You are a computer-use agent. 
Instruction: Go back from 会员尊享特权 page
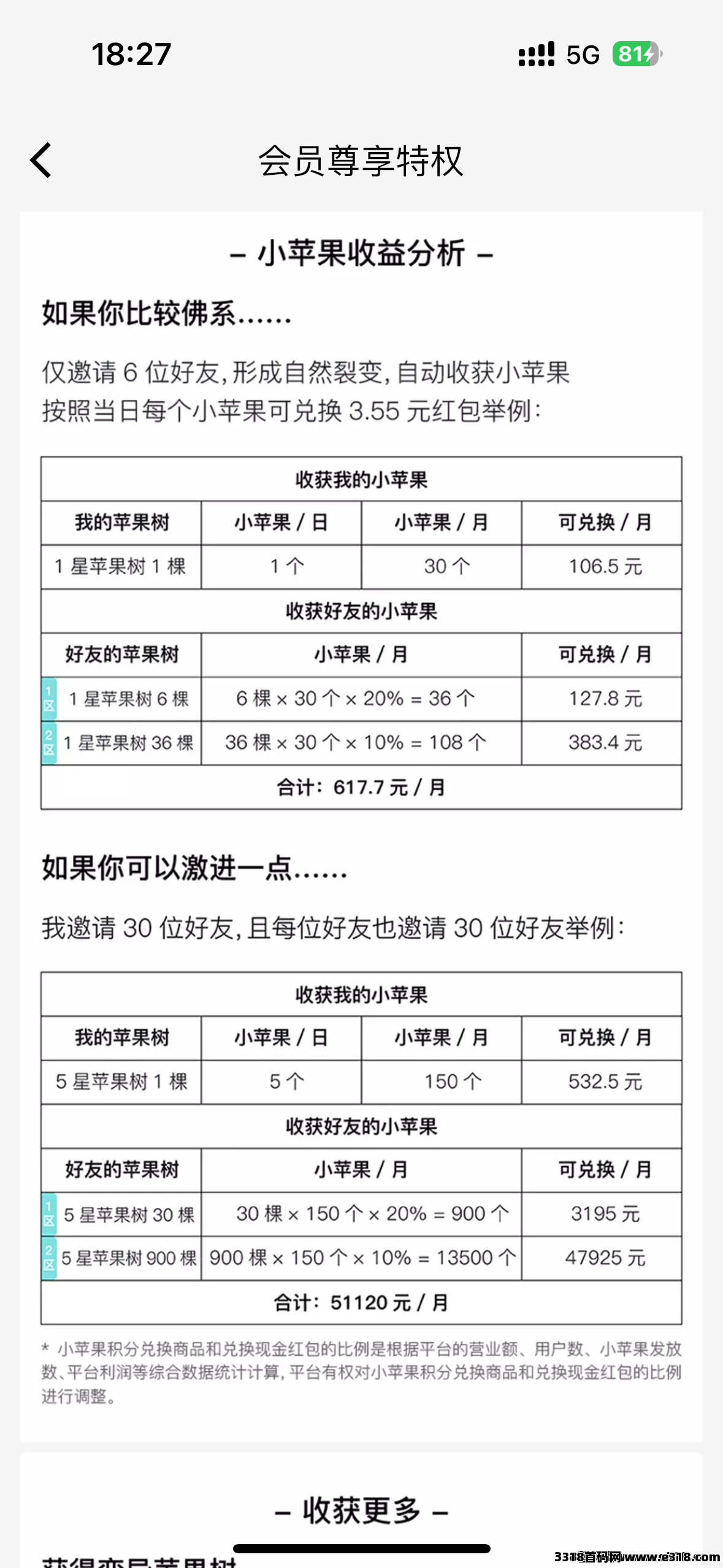(40, 161)
